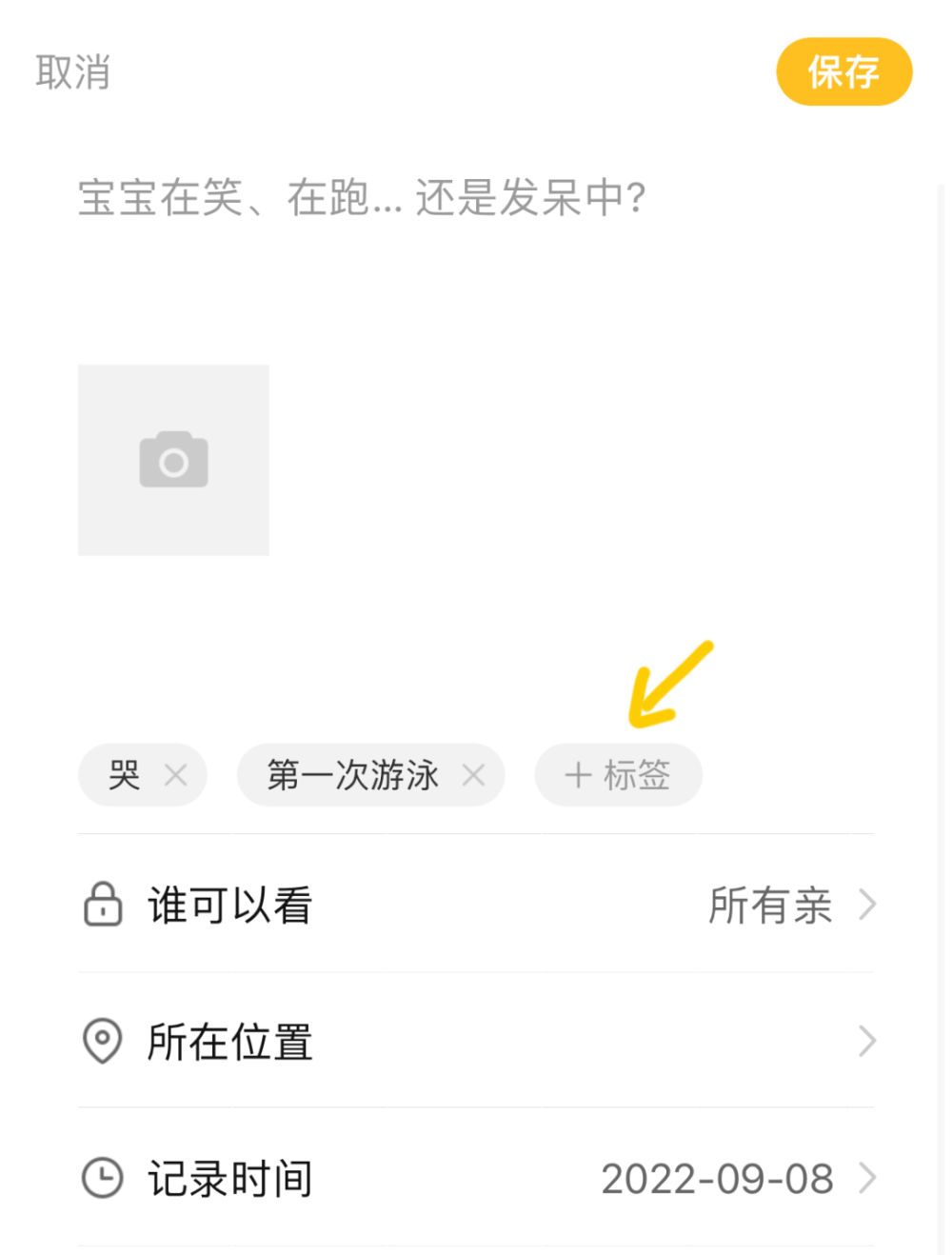Add a photo via the camera tile
This screenshot has height=1255, width=952.
pos(173,460)
